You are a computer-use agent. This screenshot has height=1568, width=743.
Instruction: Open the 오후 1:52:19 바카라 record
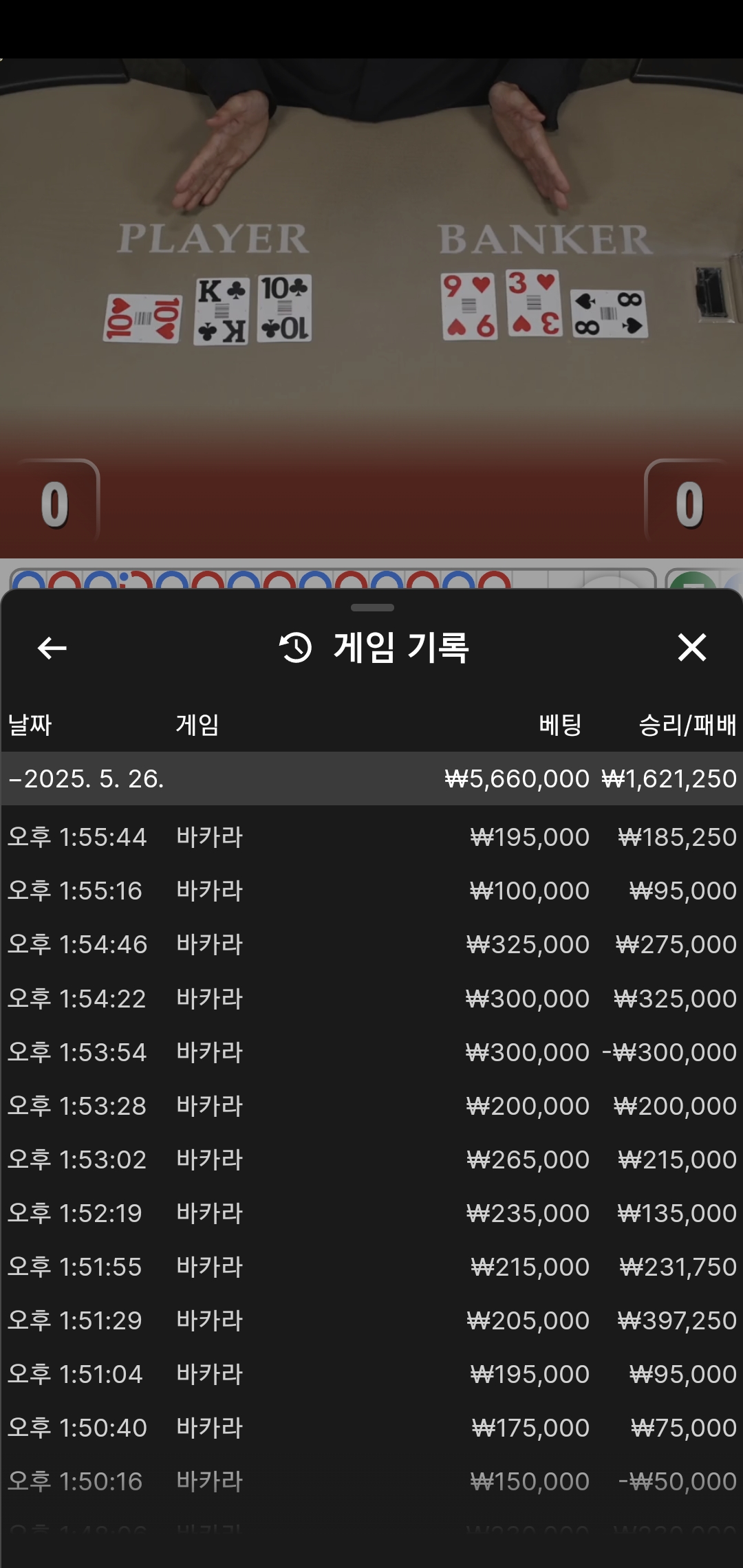click(x=371, y=1213)
